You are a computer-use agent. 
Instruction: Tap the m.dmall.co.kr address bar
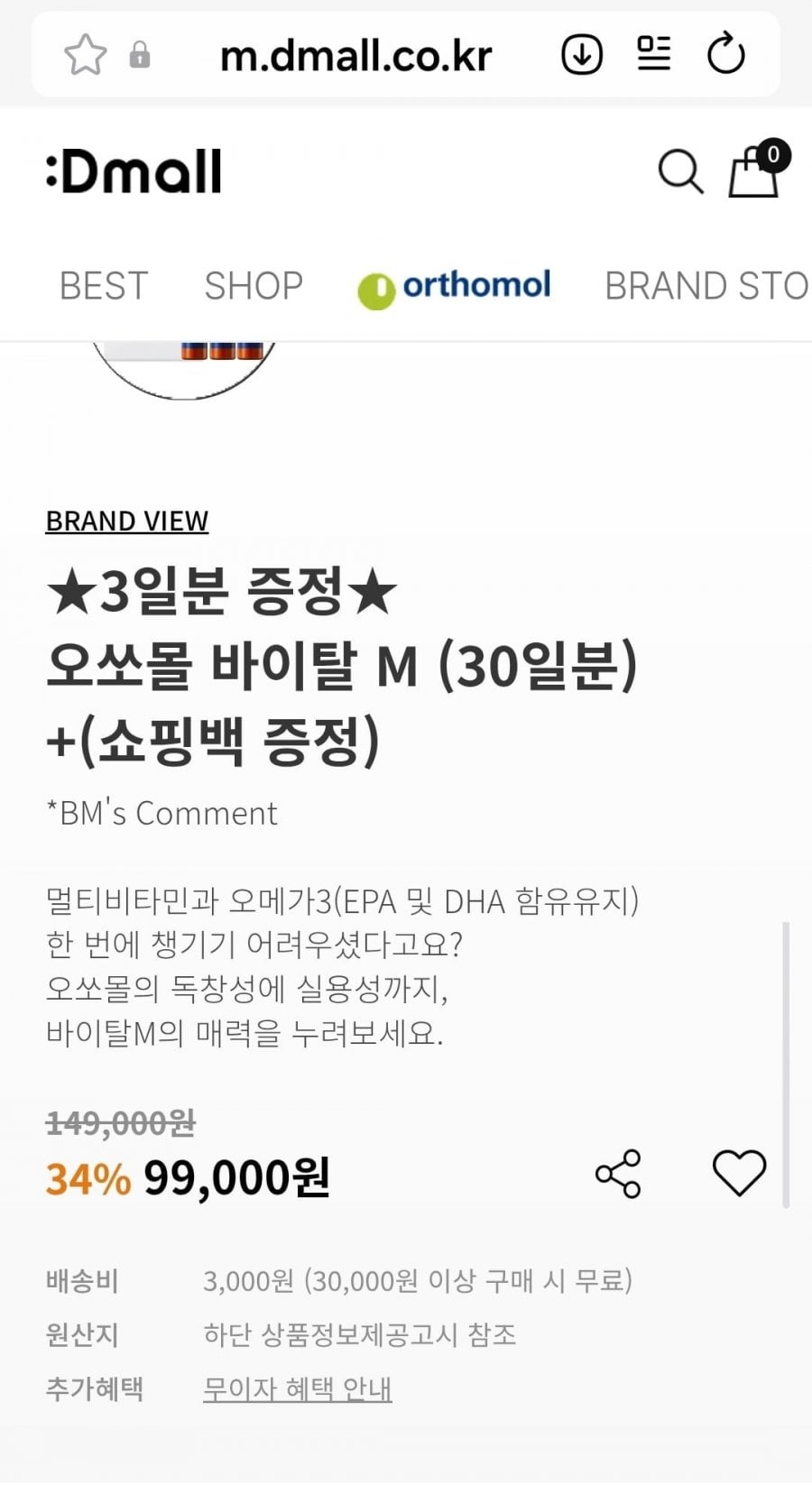coord(355,56)
